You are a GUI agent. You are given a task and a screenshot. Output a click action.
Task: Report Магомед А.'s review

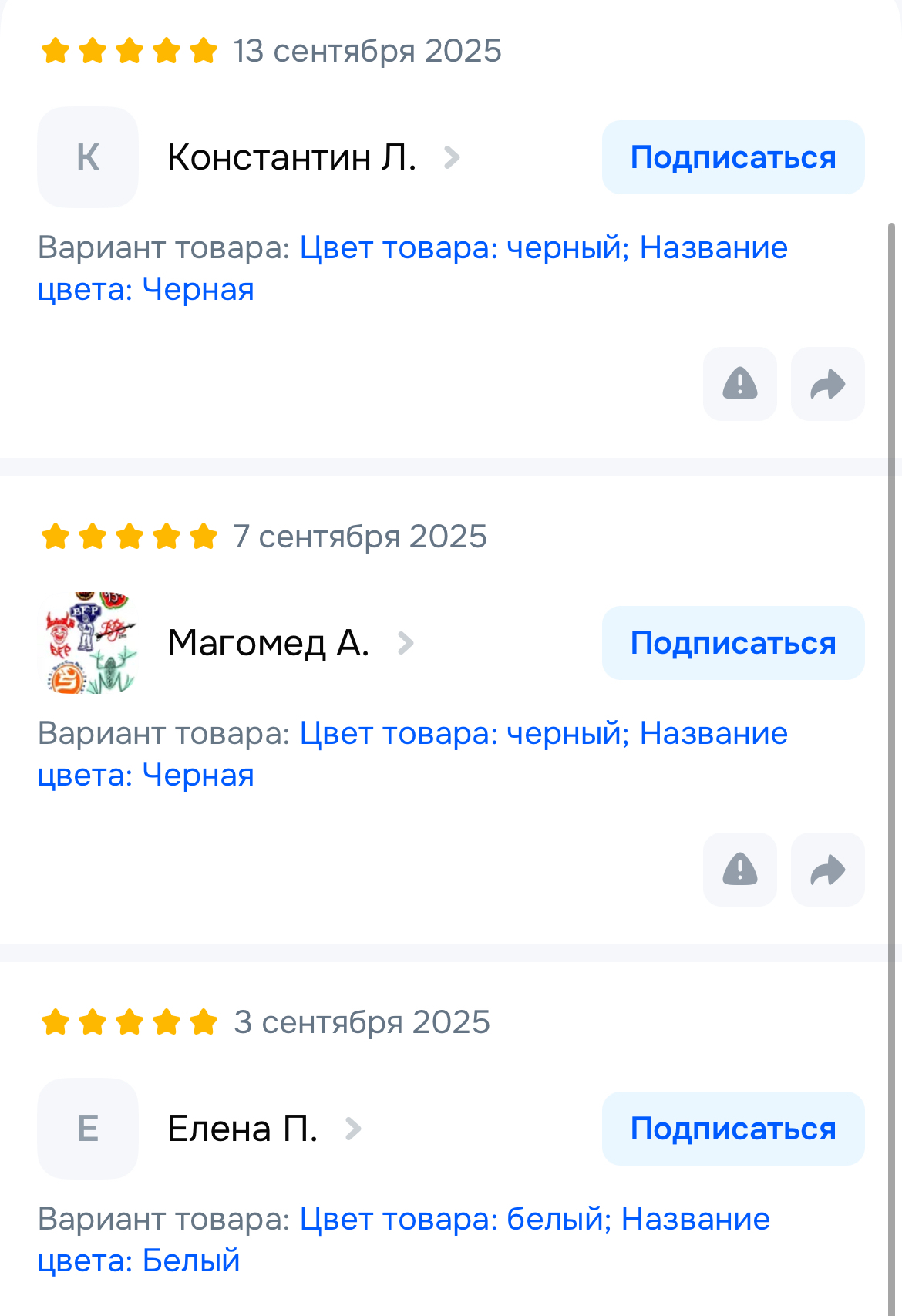[739, 870]
